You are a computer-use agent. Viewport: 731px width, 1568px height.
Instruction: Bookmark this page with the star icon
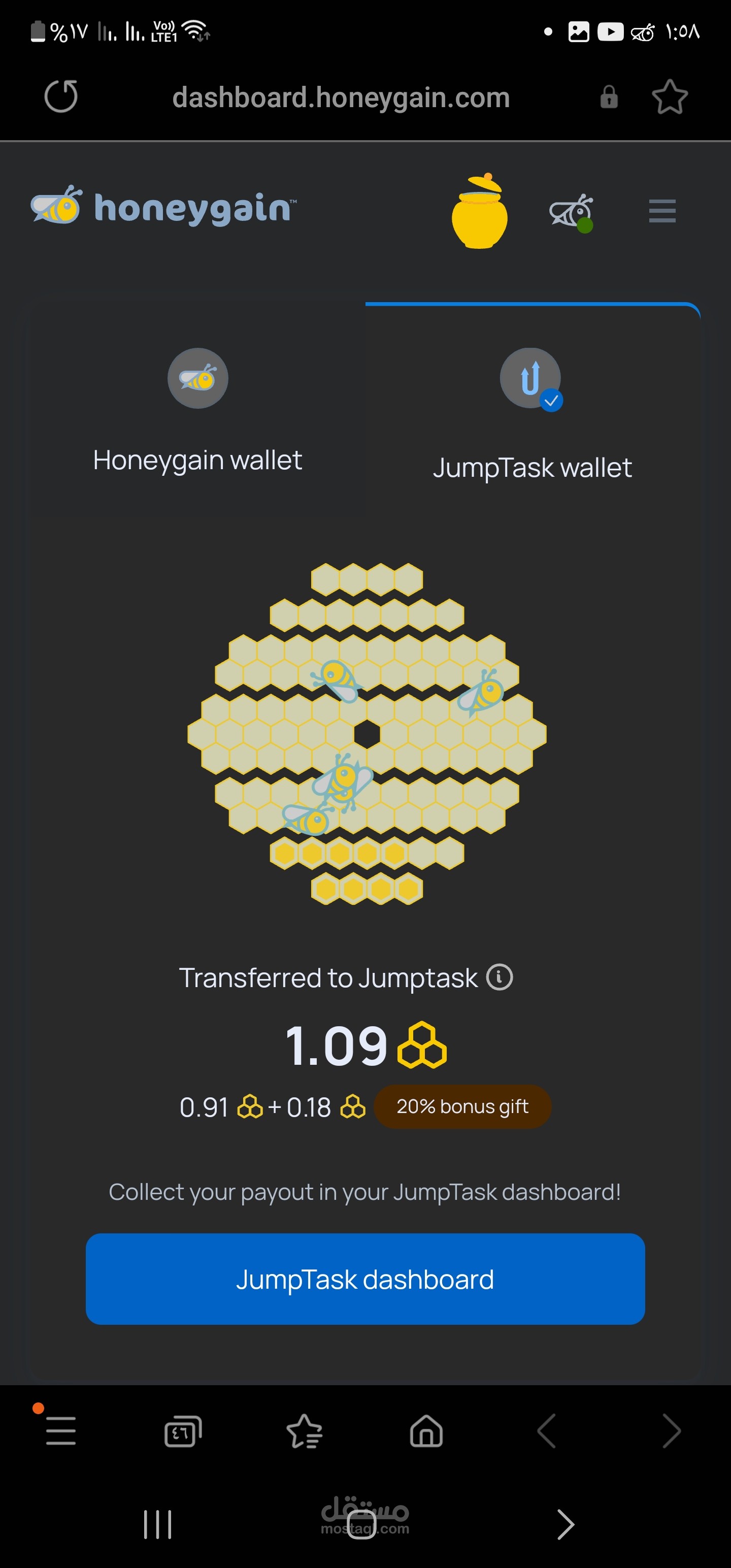(670, 97)
